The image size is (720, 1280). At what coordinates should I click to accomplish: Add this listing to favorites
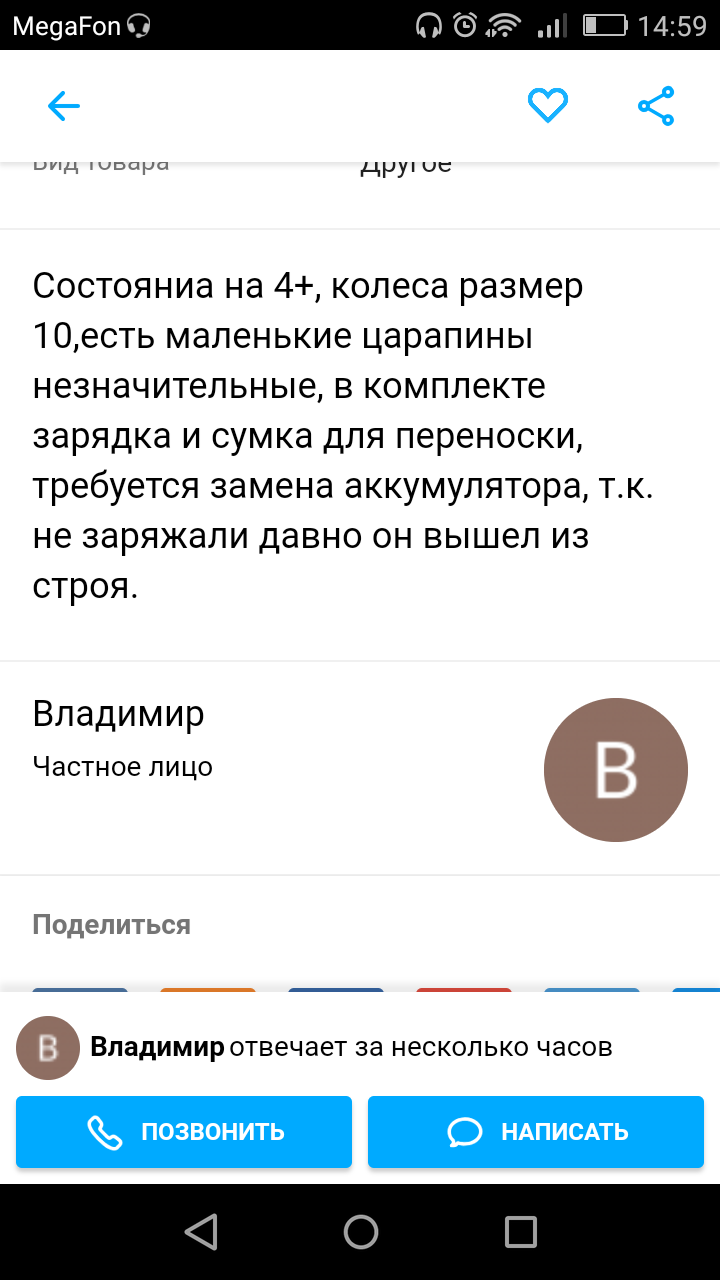(548, 106)
